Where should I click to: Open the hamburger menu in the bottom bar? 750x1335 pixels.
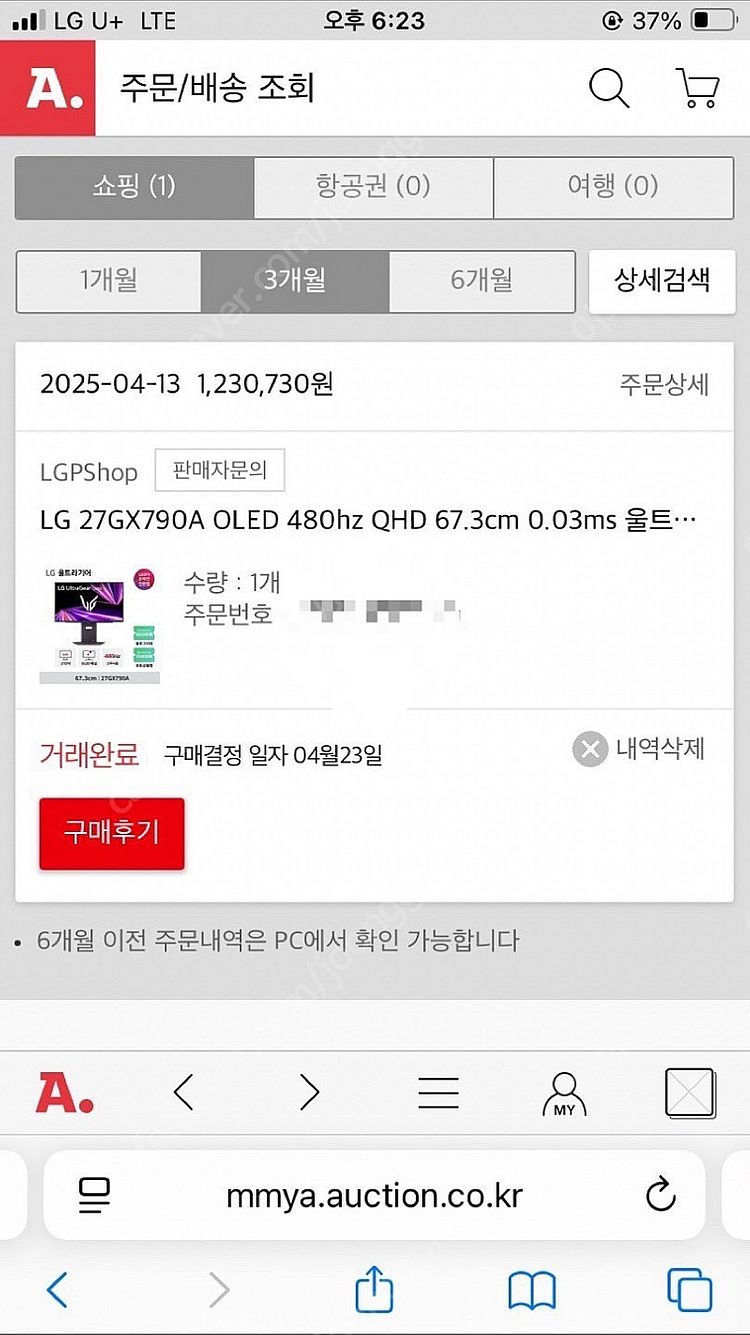tap(438, 1093)
